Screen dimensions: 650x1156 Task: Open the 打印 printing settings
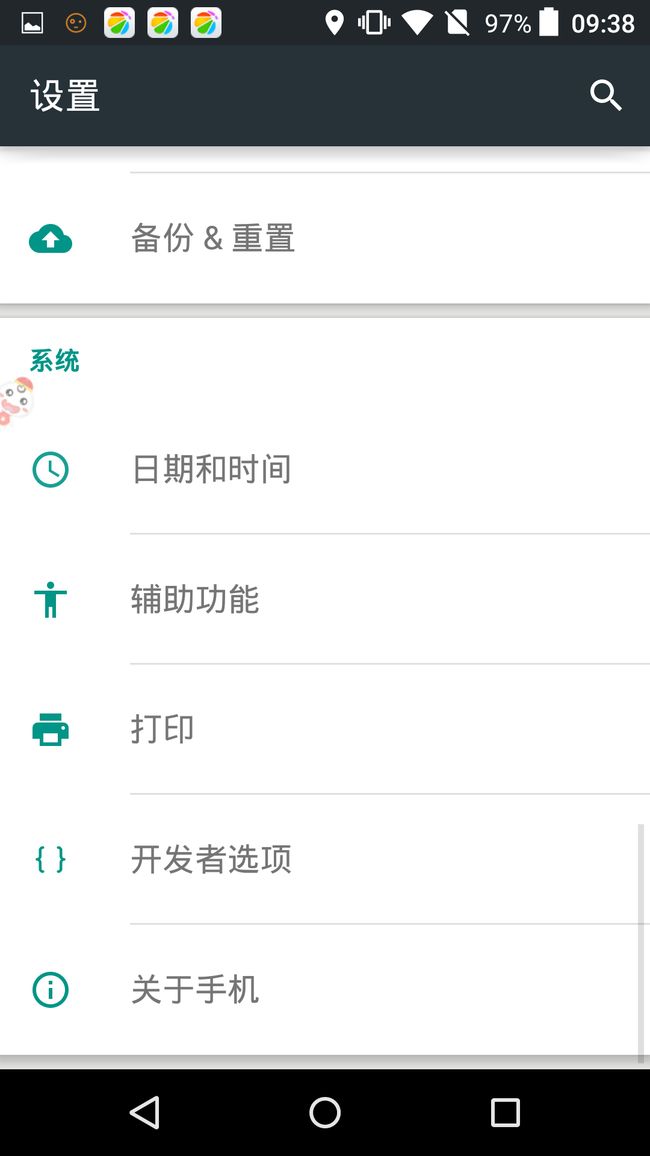click(325, 729)
